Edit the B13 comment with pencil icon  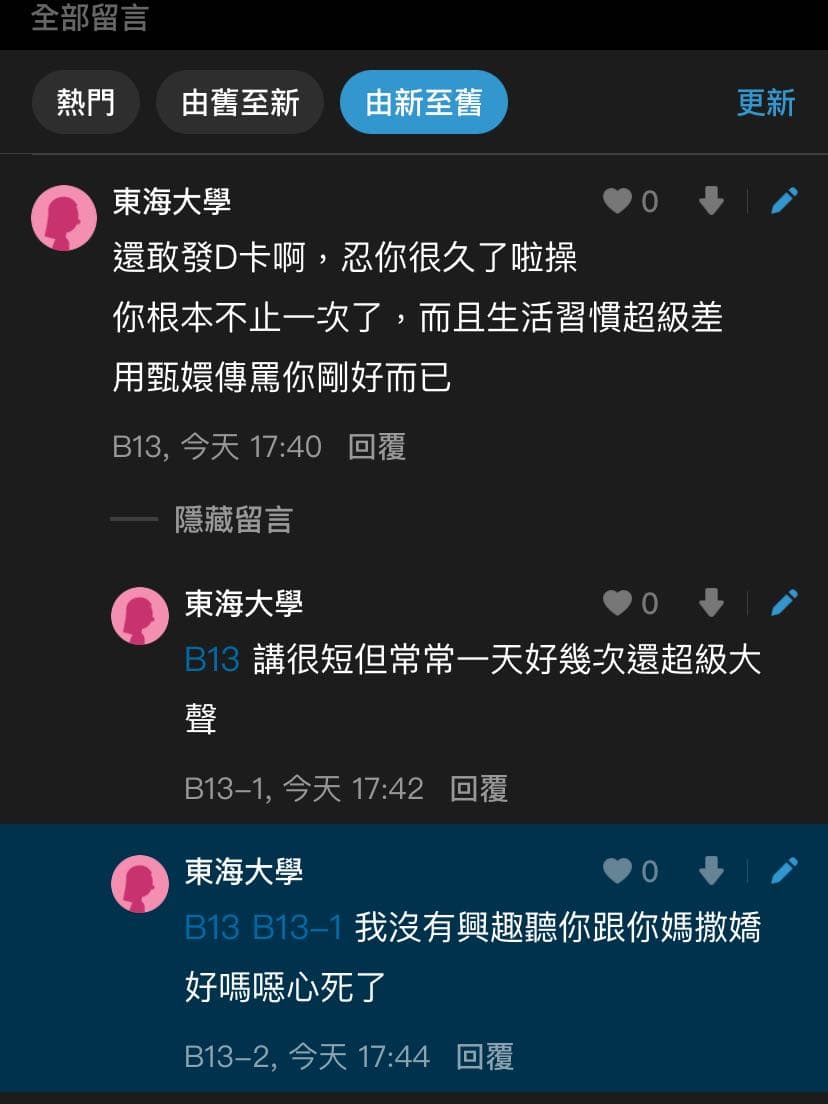[784, 201]
